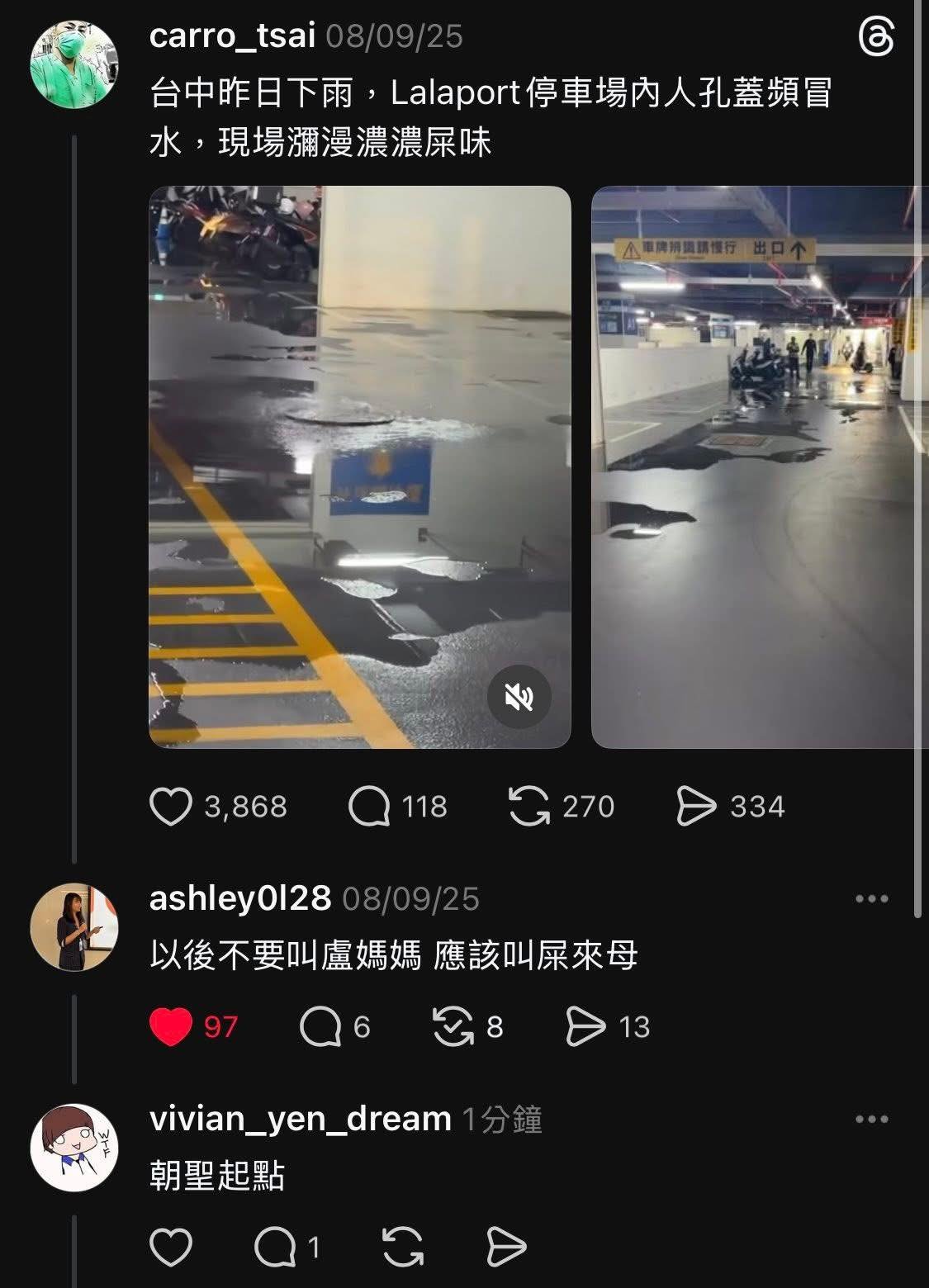The width and height of the screenshot is (929, 1288).
Task: Open more options for vivian_yen_dream's comment
Action: tap(872, 1120)
